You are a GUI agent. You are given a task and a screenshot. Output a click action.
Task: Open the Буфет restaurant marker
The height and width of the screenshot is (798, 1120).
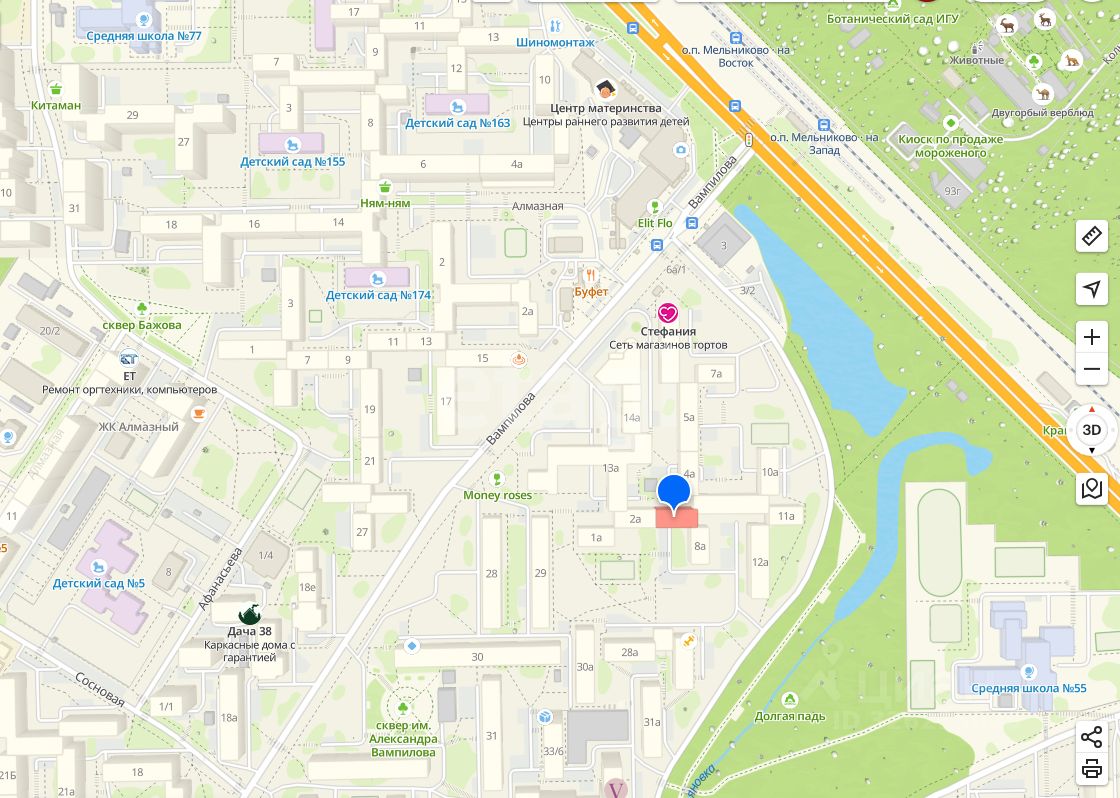pos(591,273)
